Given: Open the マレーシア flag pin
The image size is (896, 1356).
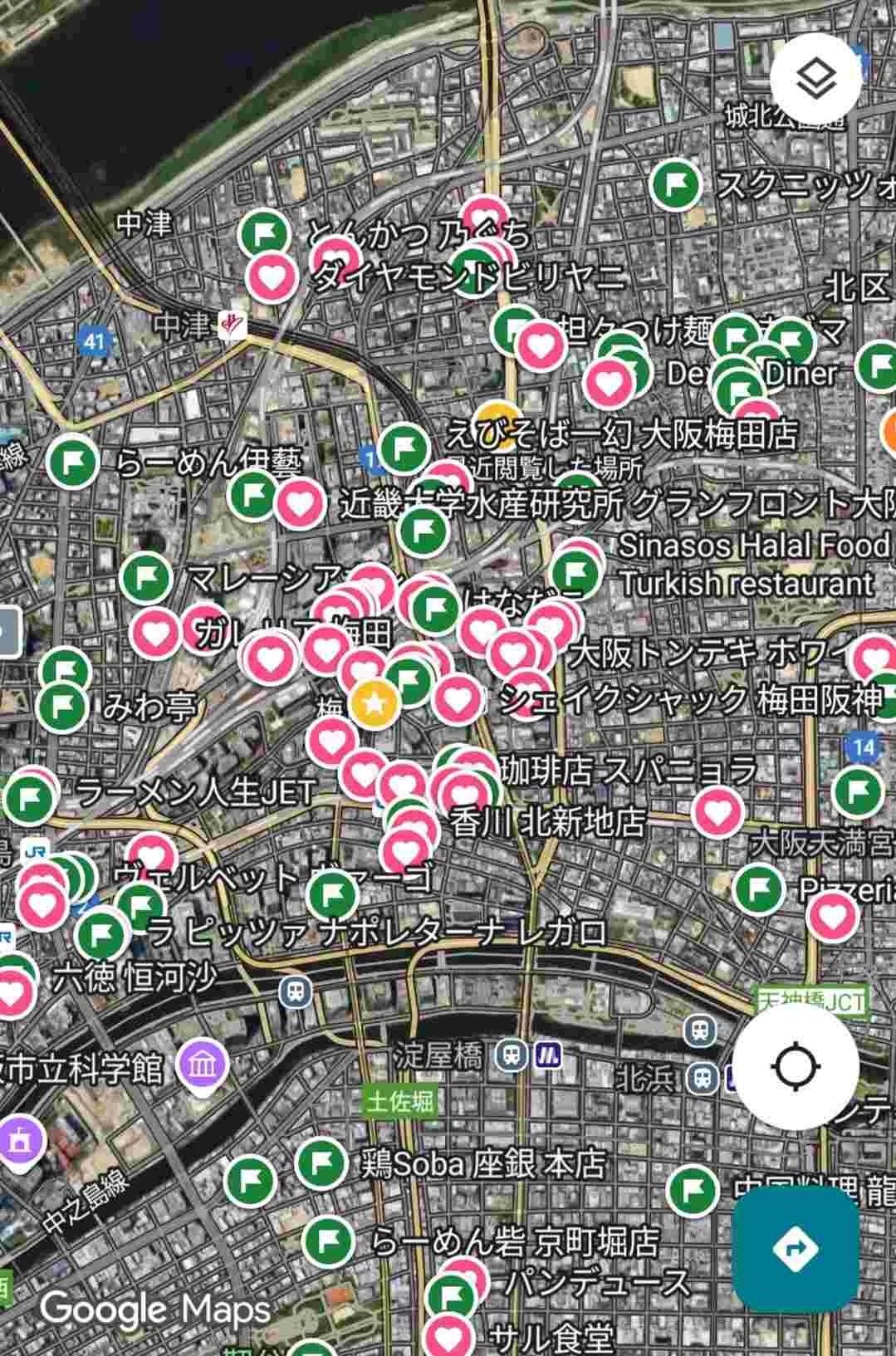Looking at the screenshot, I should (x=146, y=577).
